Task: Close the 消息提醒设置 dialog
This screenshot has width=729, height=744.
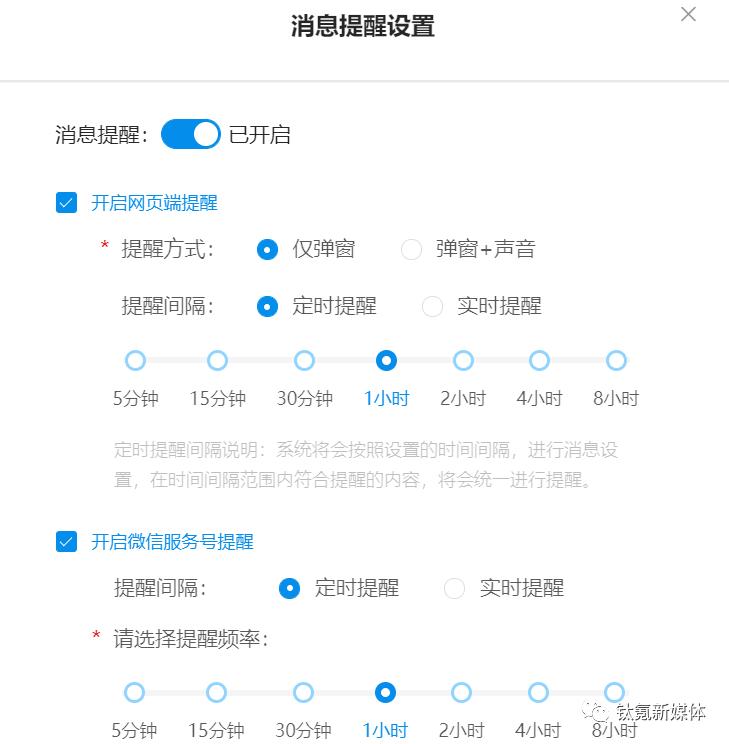Action: point(688,14)
